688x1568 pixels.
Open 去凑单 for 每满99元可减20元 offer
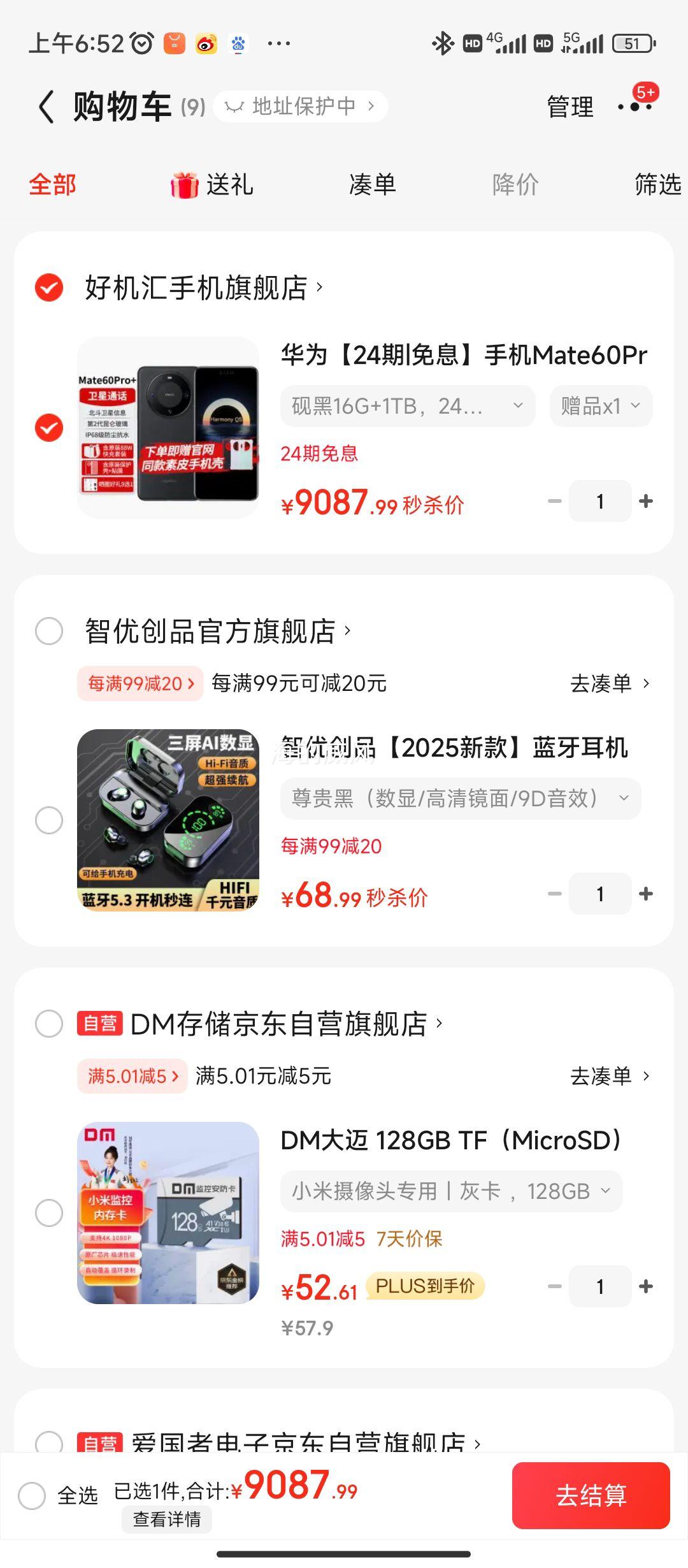[x=609, y=684]
